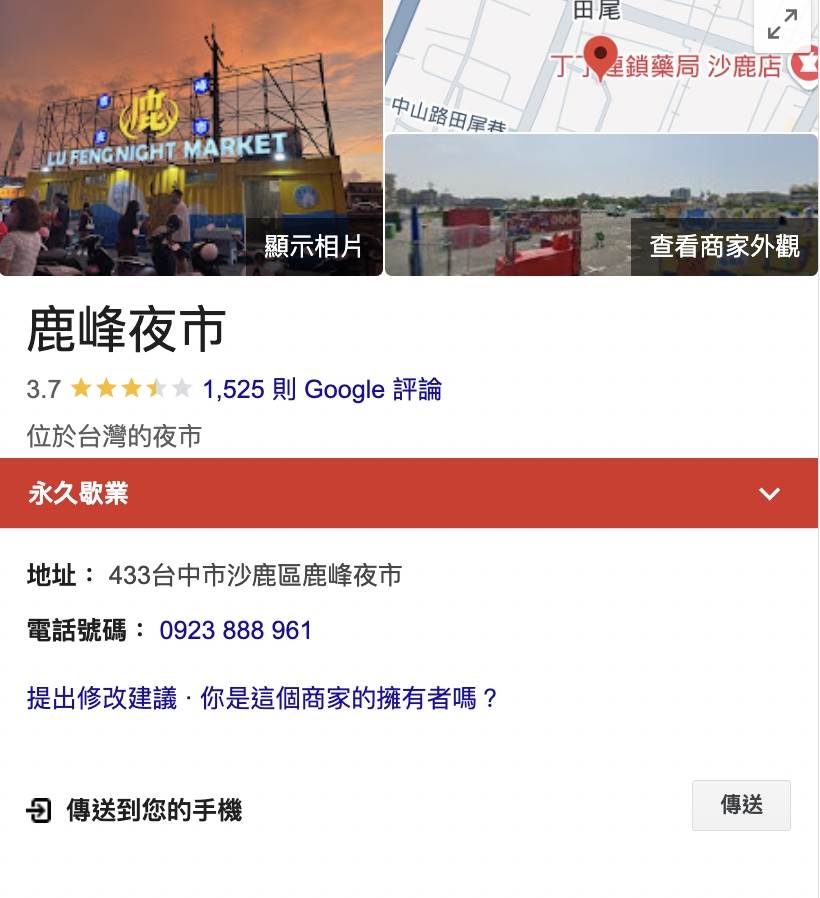820x898 pixels.
Task: Tap the 傳送 button
Action: (741, 805)
